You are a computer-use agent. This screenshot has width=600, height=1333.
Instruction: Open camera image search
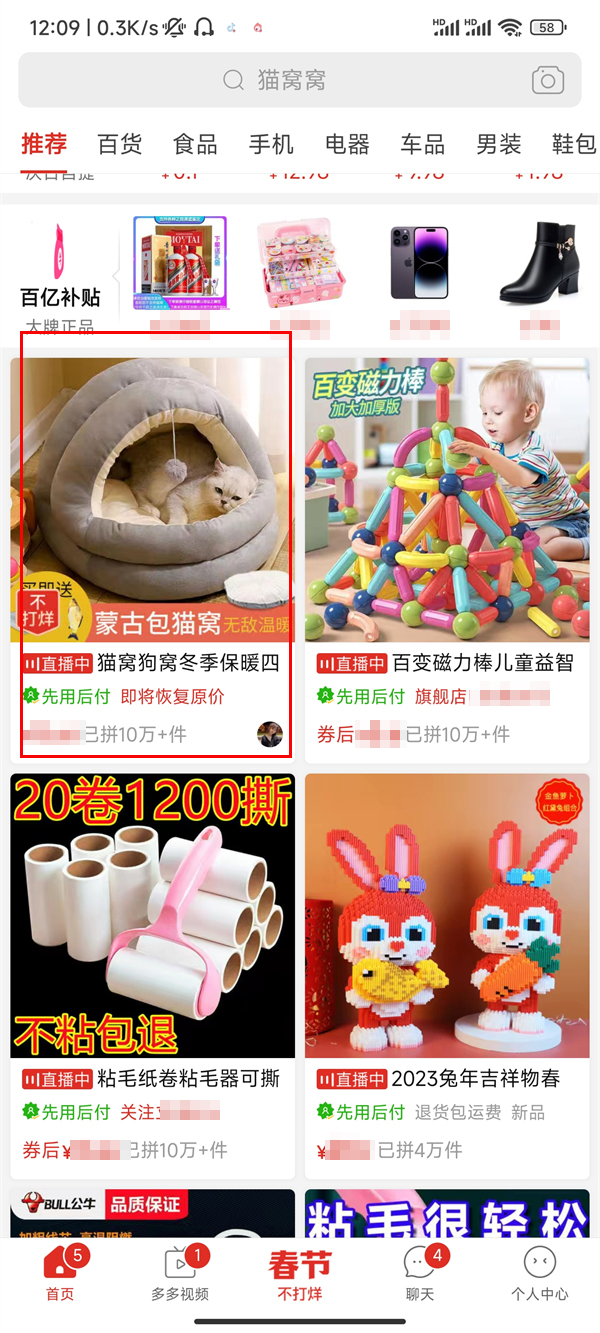tap(547, 80)
